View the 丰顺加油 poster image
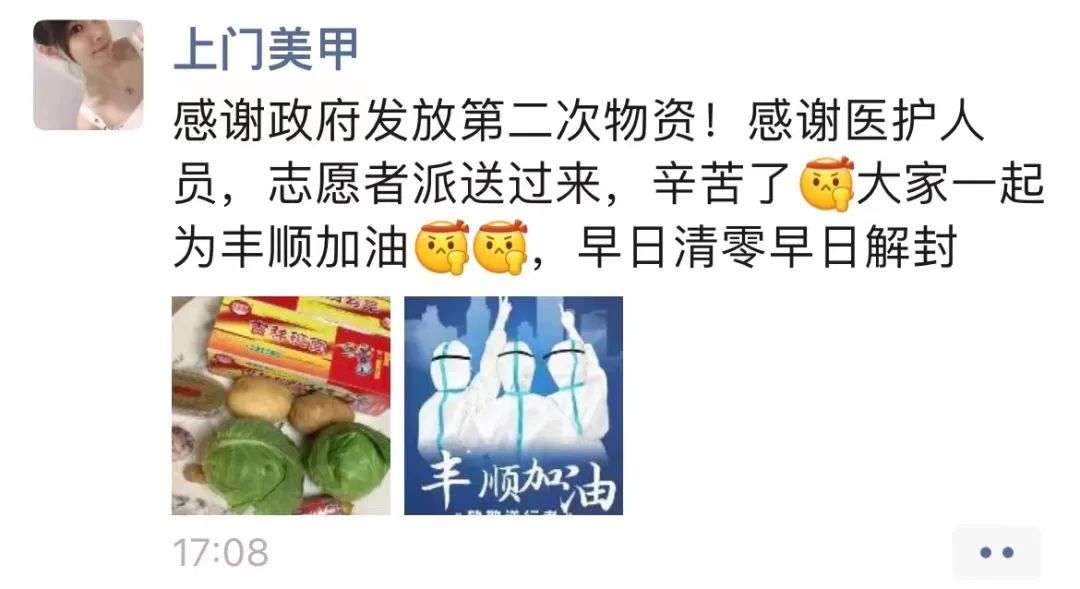Screen dimensions: 1080x589 pos(513,405)
